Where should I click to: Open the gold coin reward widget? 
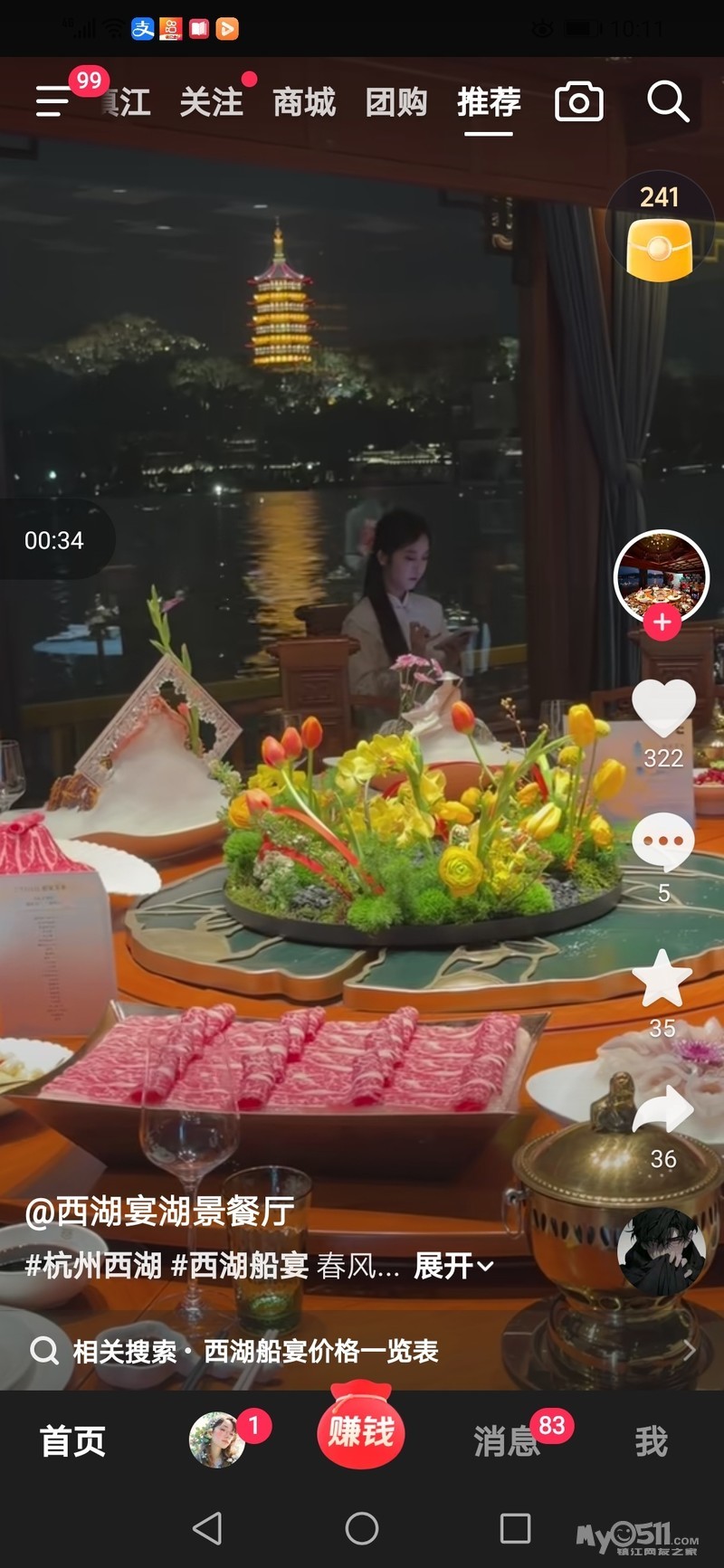point(660,231)
